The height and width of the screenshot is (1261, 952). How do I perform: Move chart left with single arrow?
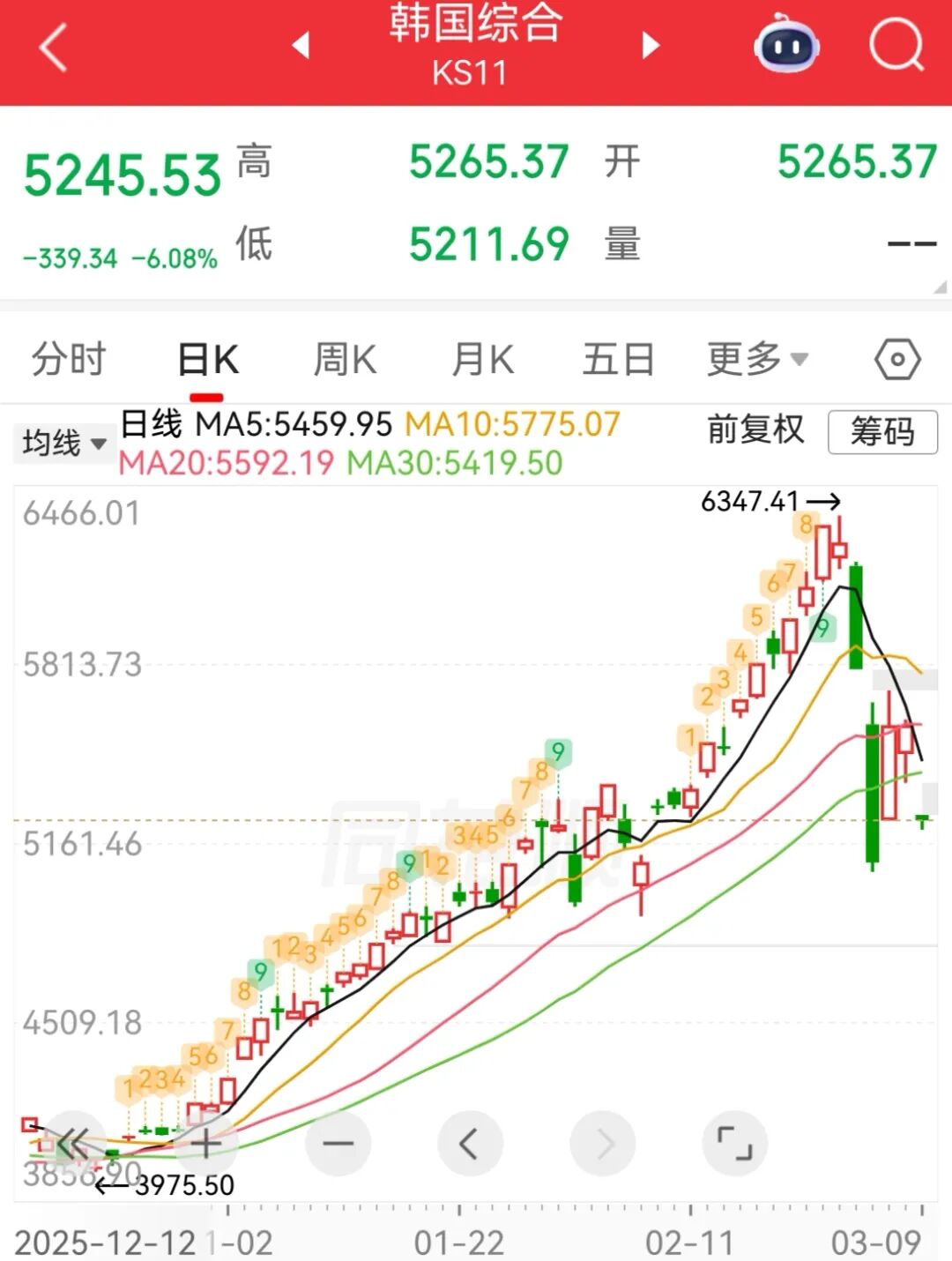pos(470,1144)
